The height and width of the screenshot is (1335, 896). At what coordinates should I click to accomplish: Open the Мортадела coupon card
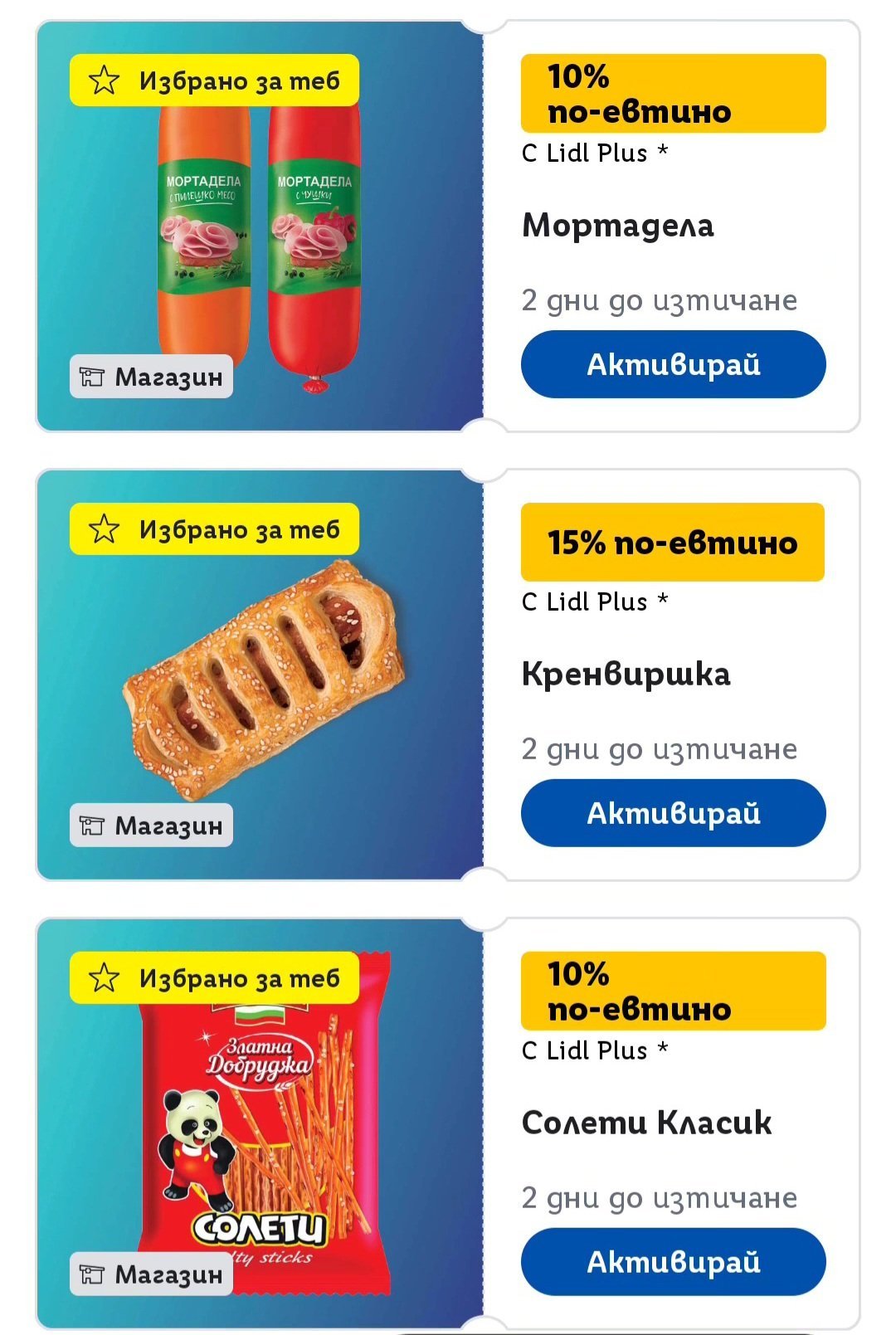tap(448, 226)
